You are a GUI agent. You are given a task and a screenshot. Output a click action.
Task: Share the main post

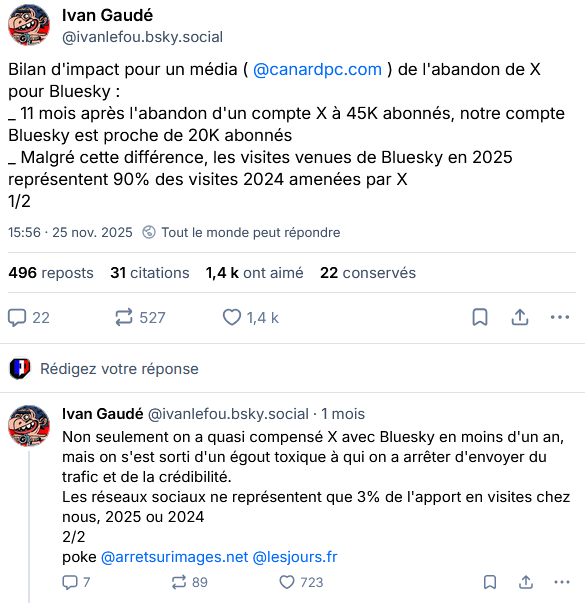tap(520, 317)
